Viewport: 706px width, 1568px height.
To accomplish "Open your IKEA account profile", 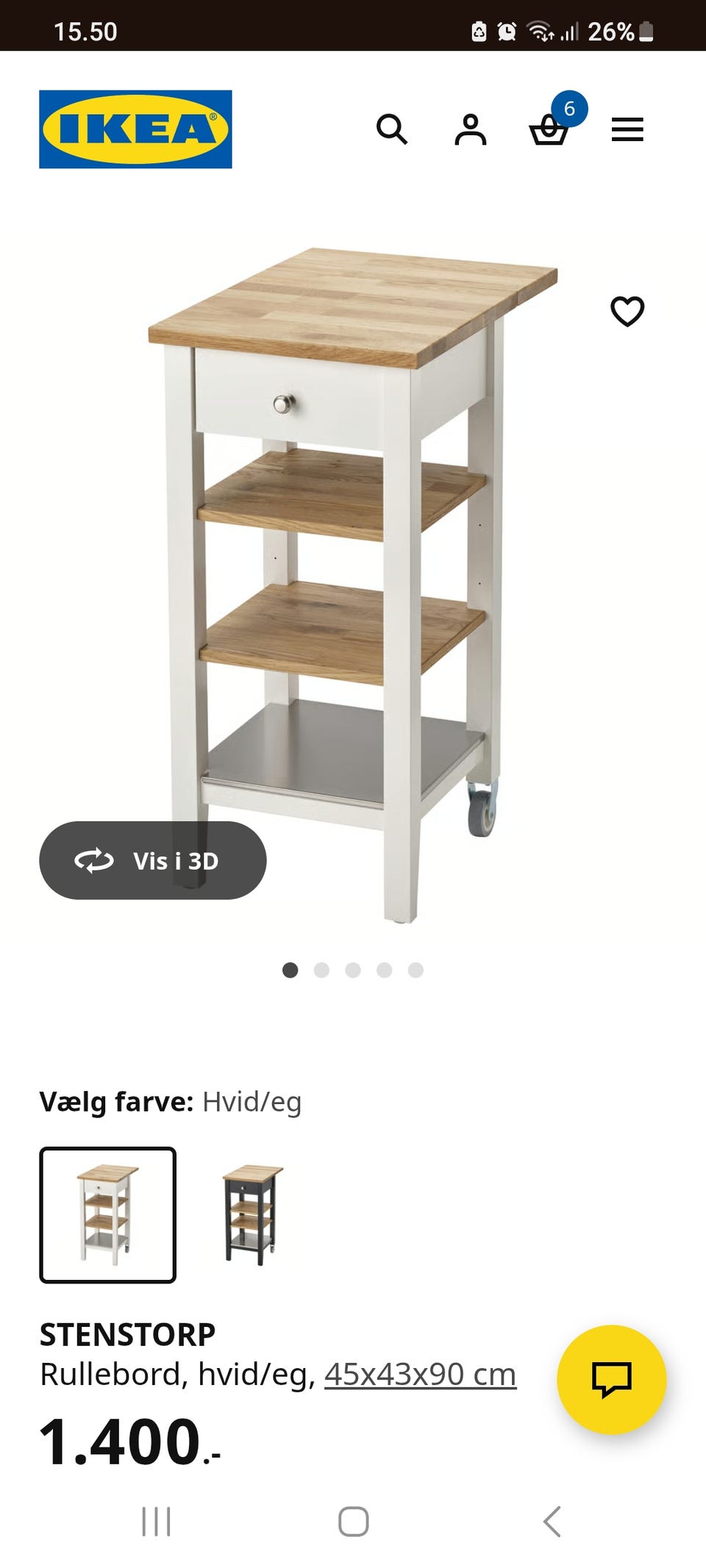I will pyautogui.click(x=471, y=130).
